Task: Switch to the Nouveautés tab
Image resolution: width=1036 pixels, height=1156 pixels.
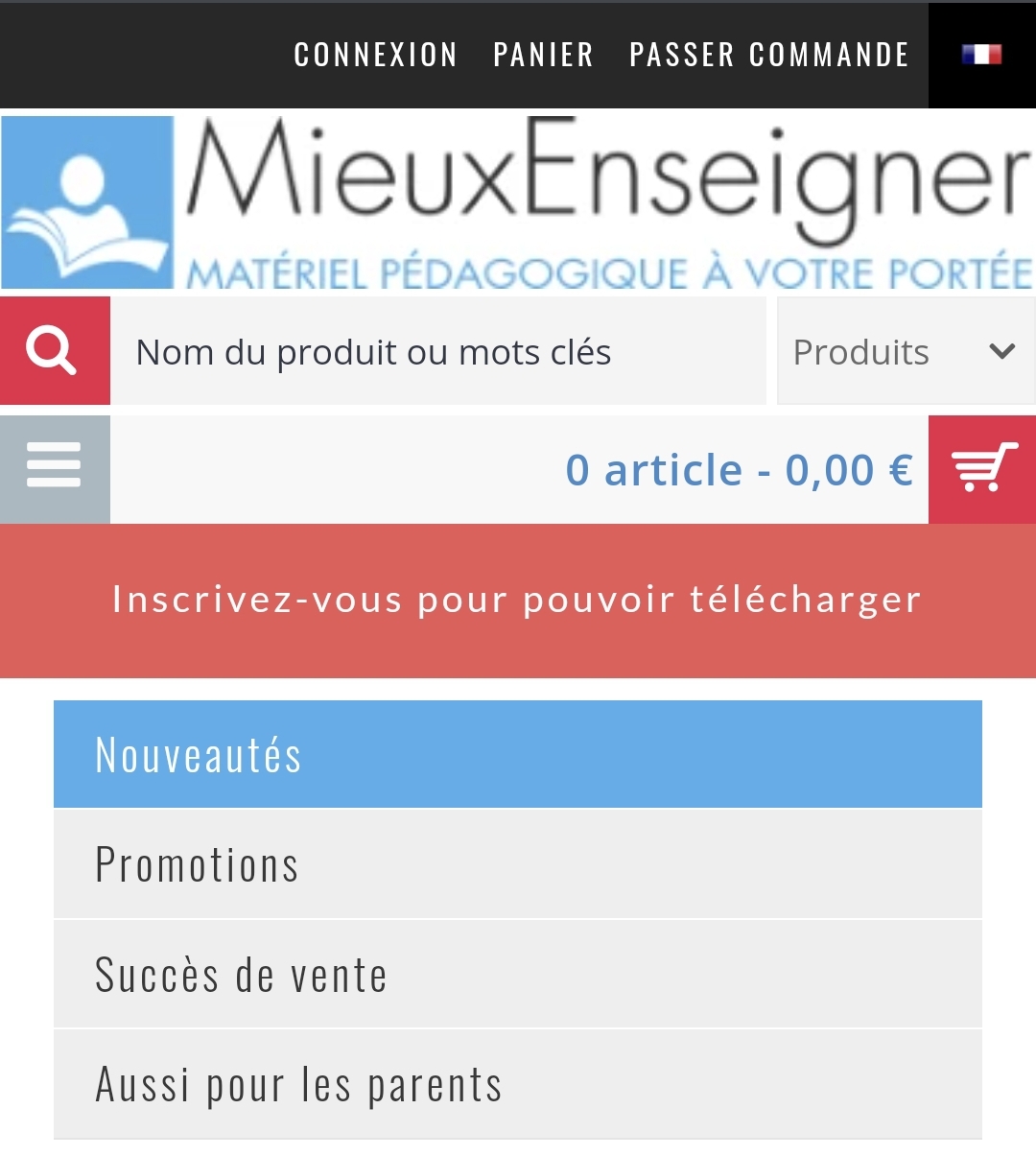Action: (518, 755)
